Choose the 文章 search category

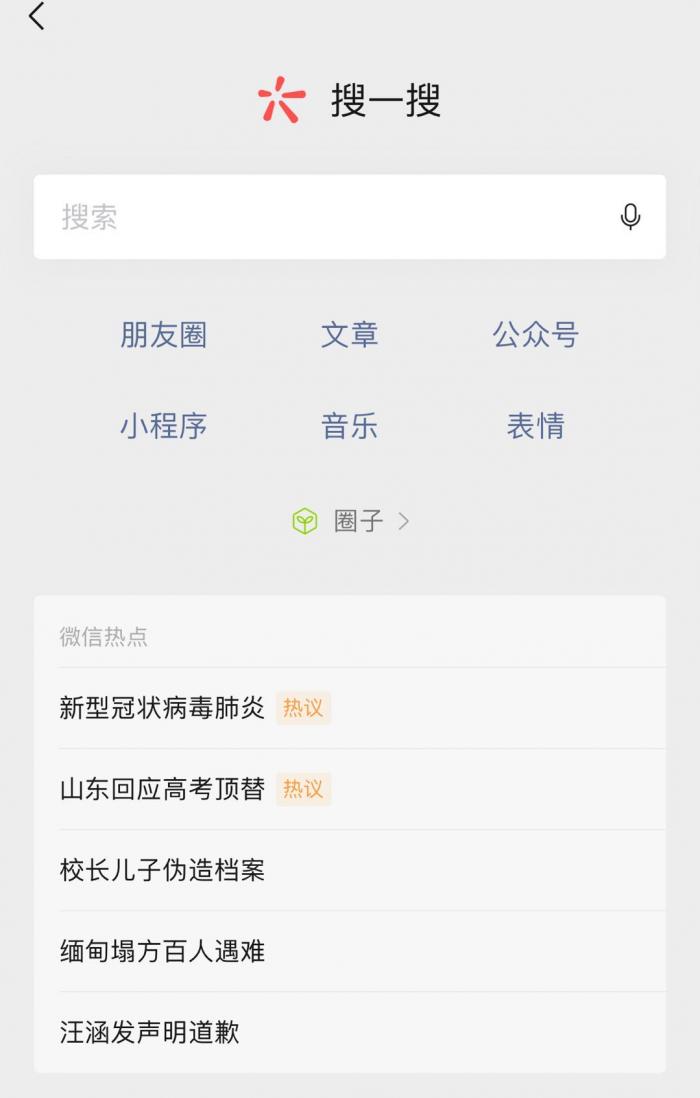tap(350, 335)
